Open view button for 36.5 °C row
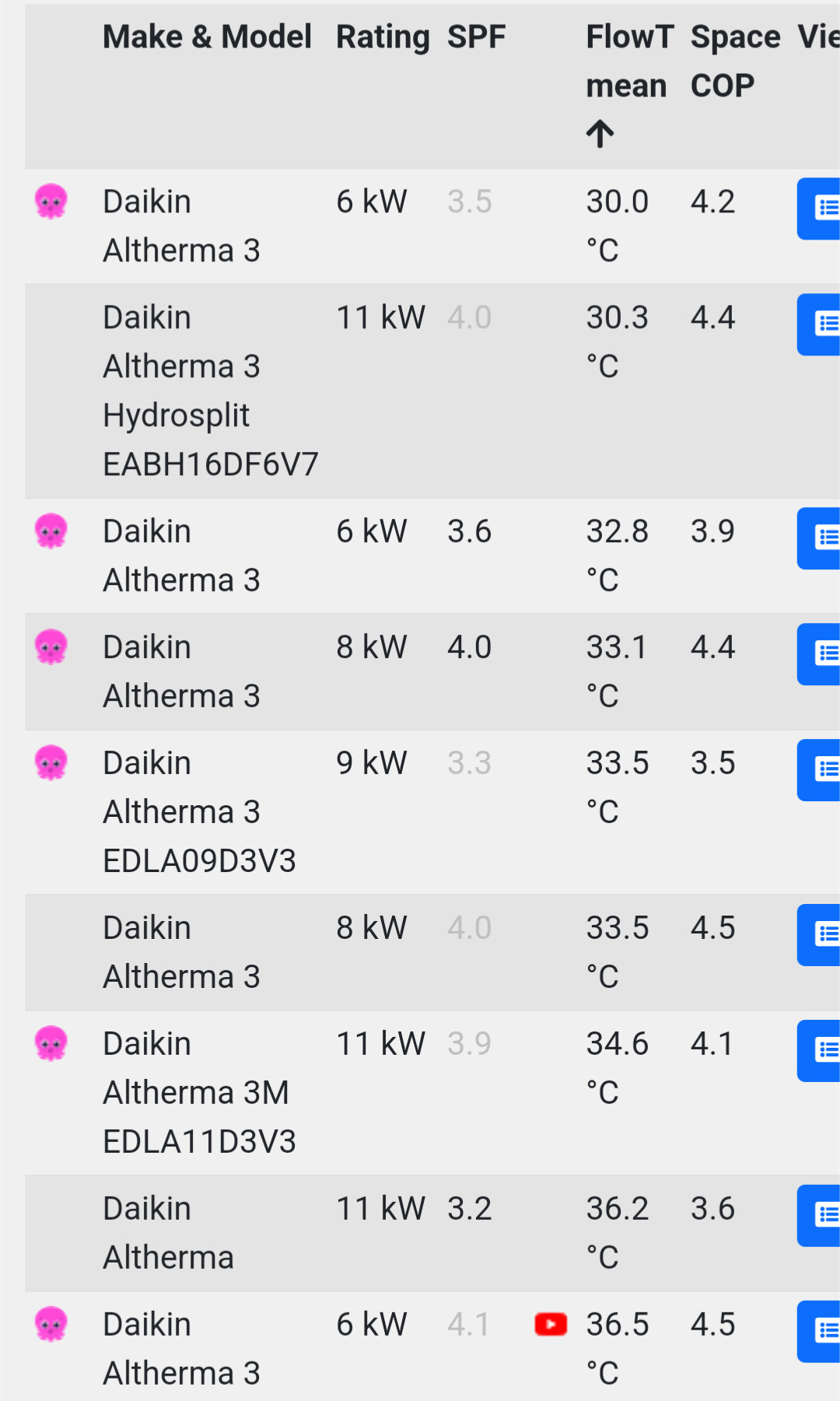This screenshot has width=840, height=1401. tap(819, 1332)
